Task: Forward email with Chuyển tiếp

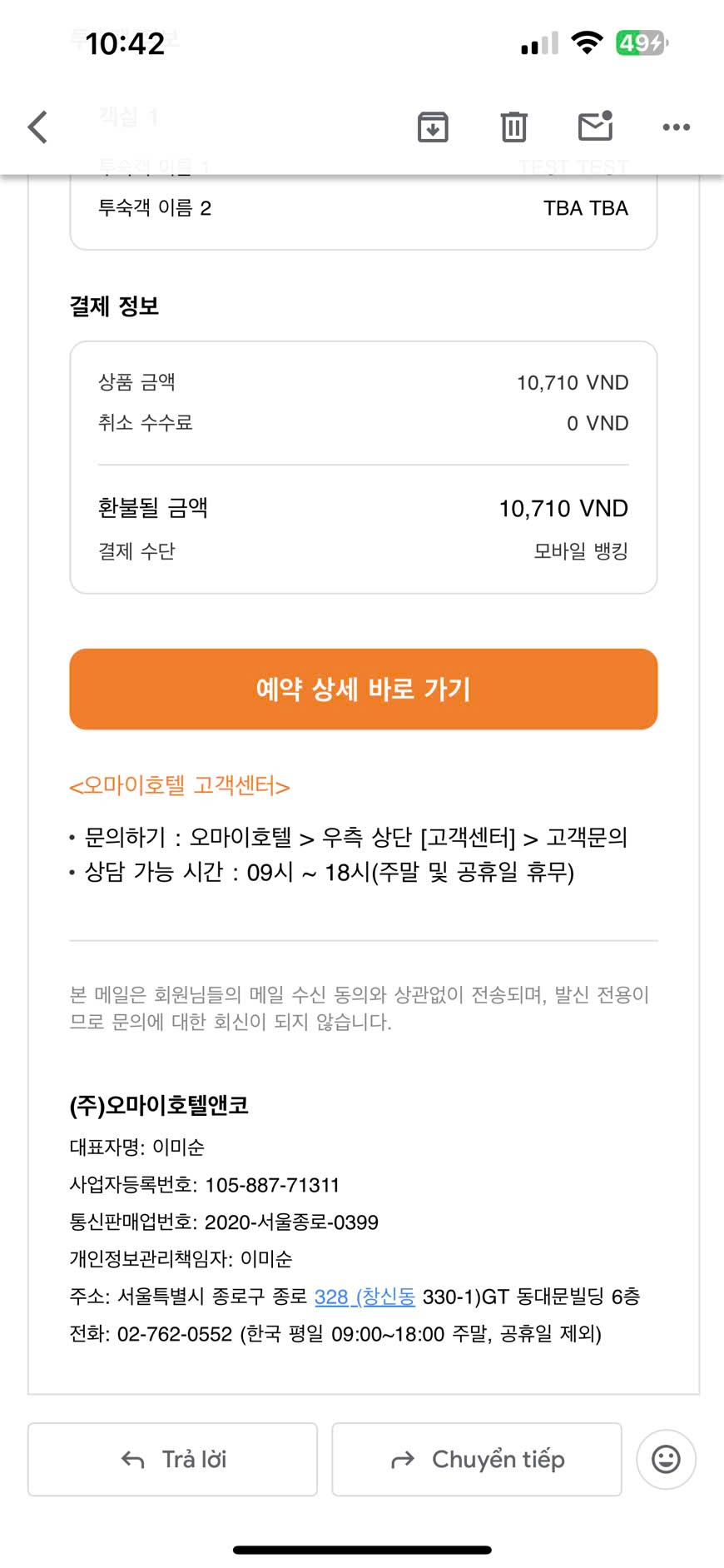Action: click(x=477, y=1459)
